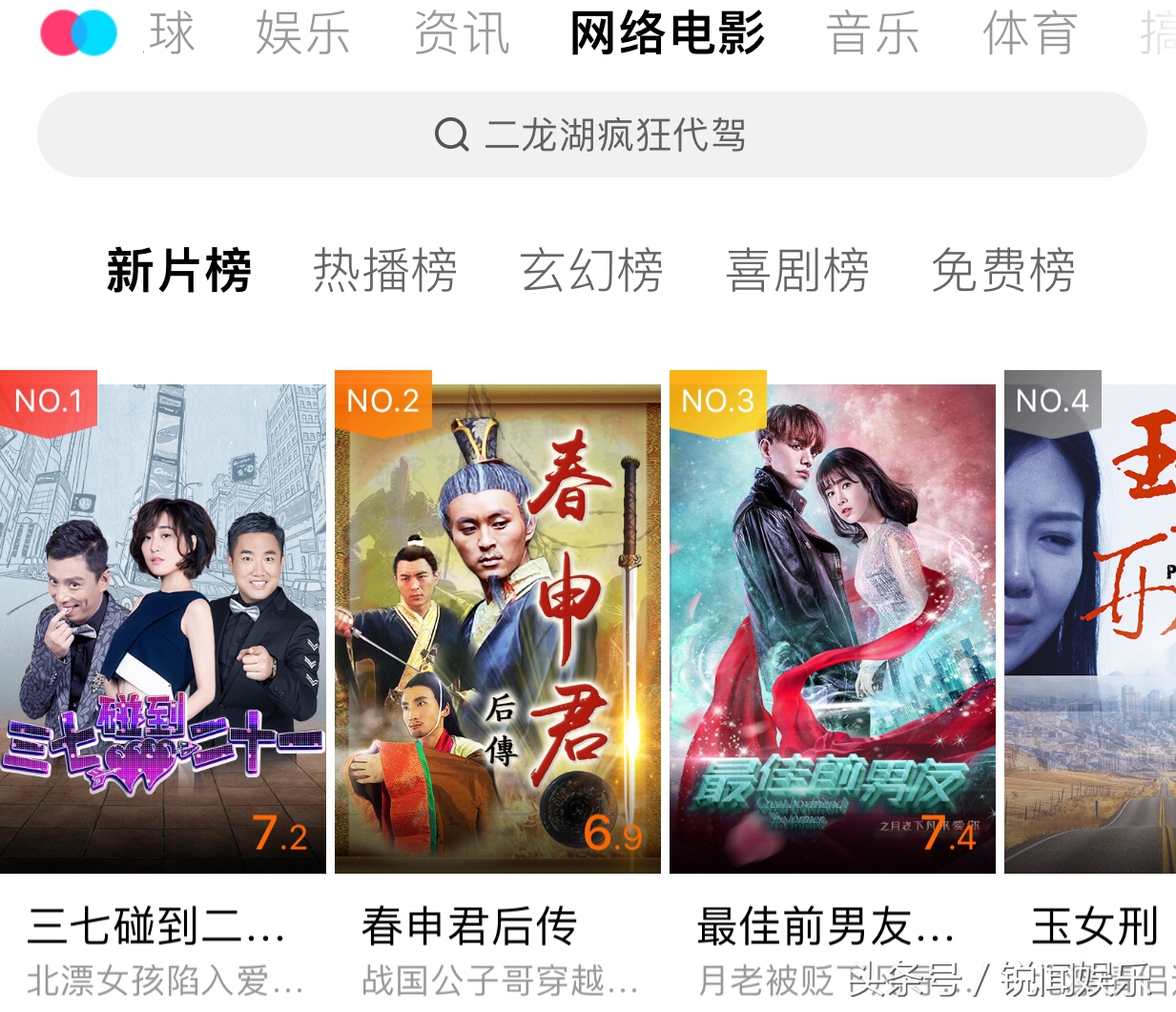This screenshot has width=1176, height=1012.
Task: View the 喜剧榜 ranking
Action: tap(797, 270)
